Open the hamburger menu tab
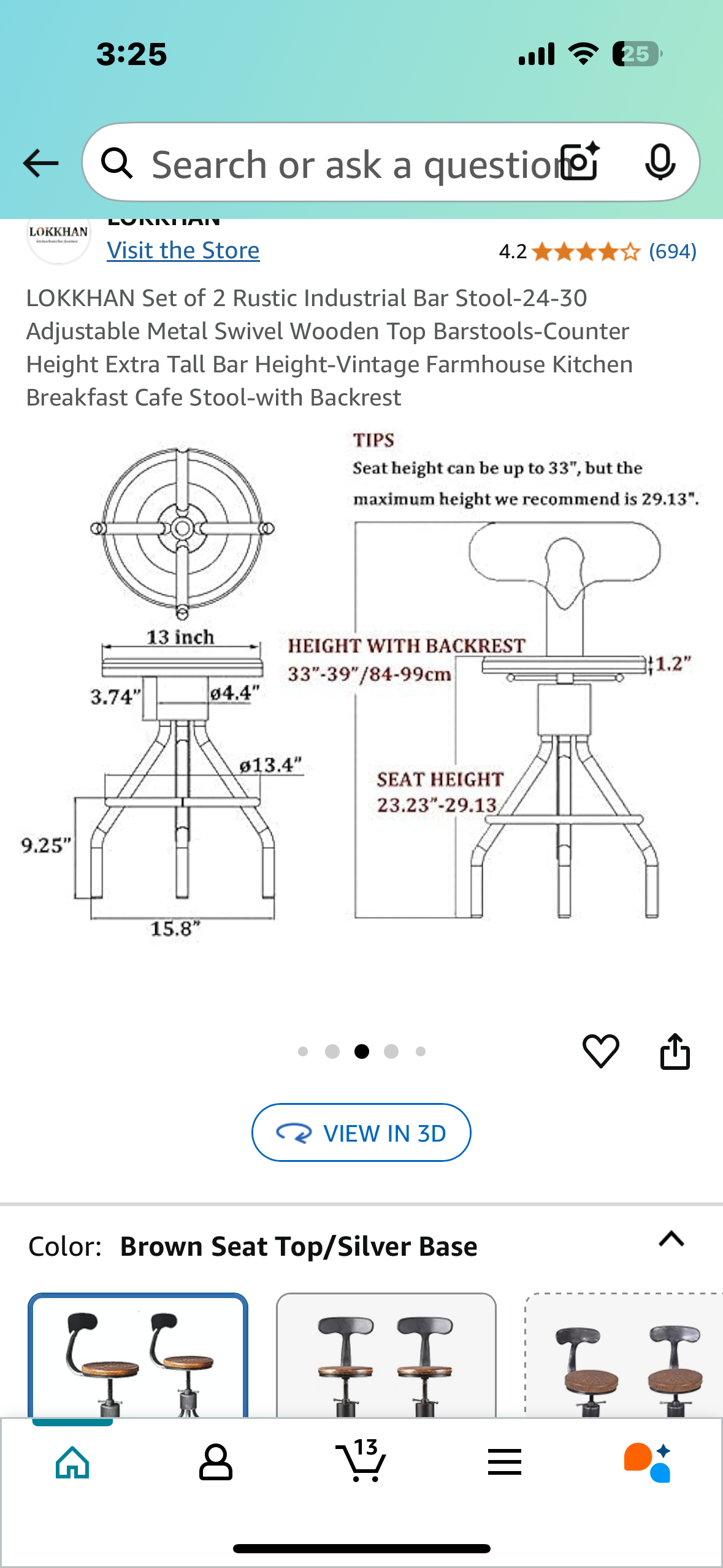Viewport: 723px width, 1568px height. pos(505,1462)
